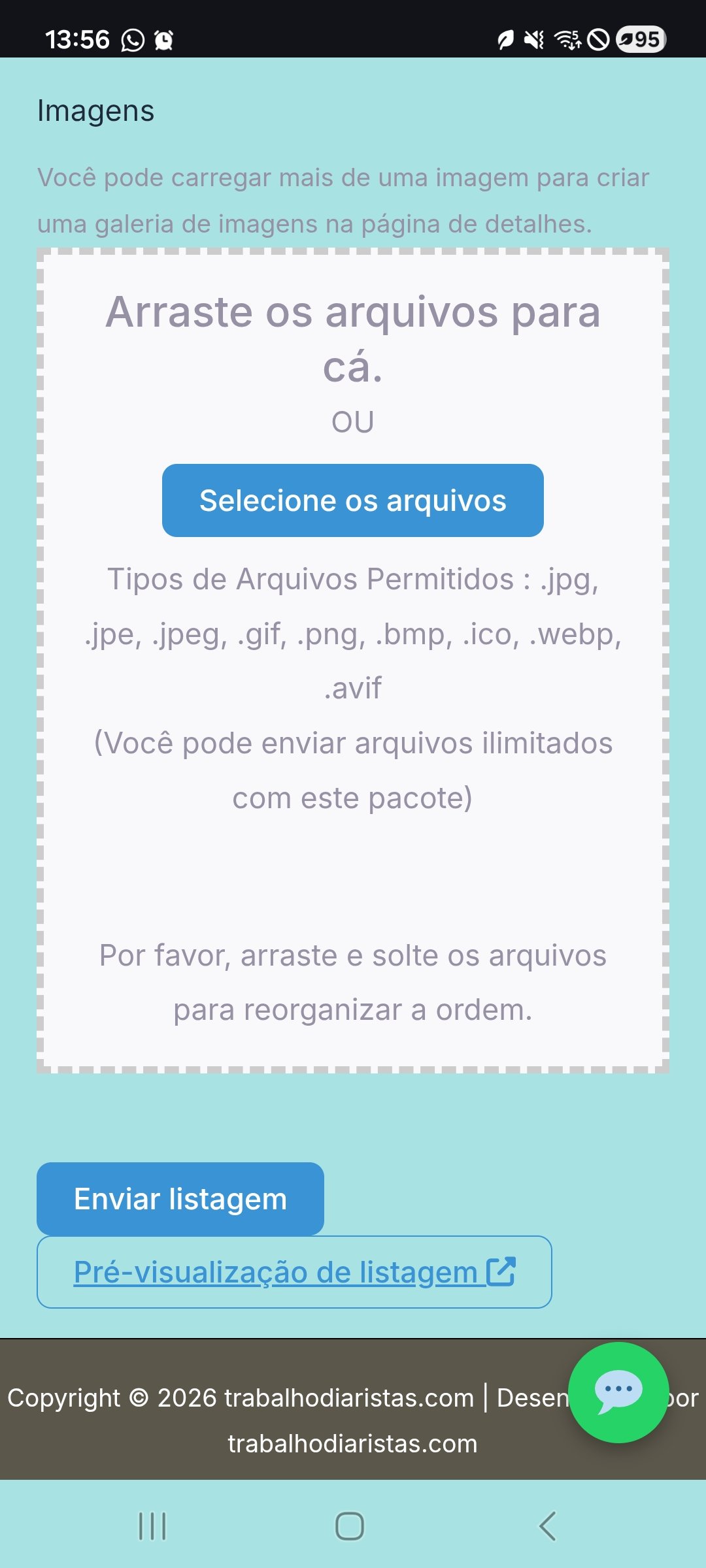Go back with system back button
Viewport: 706px width, 1568px height.
tap(548, 1526)
